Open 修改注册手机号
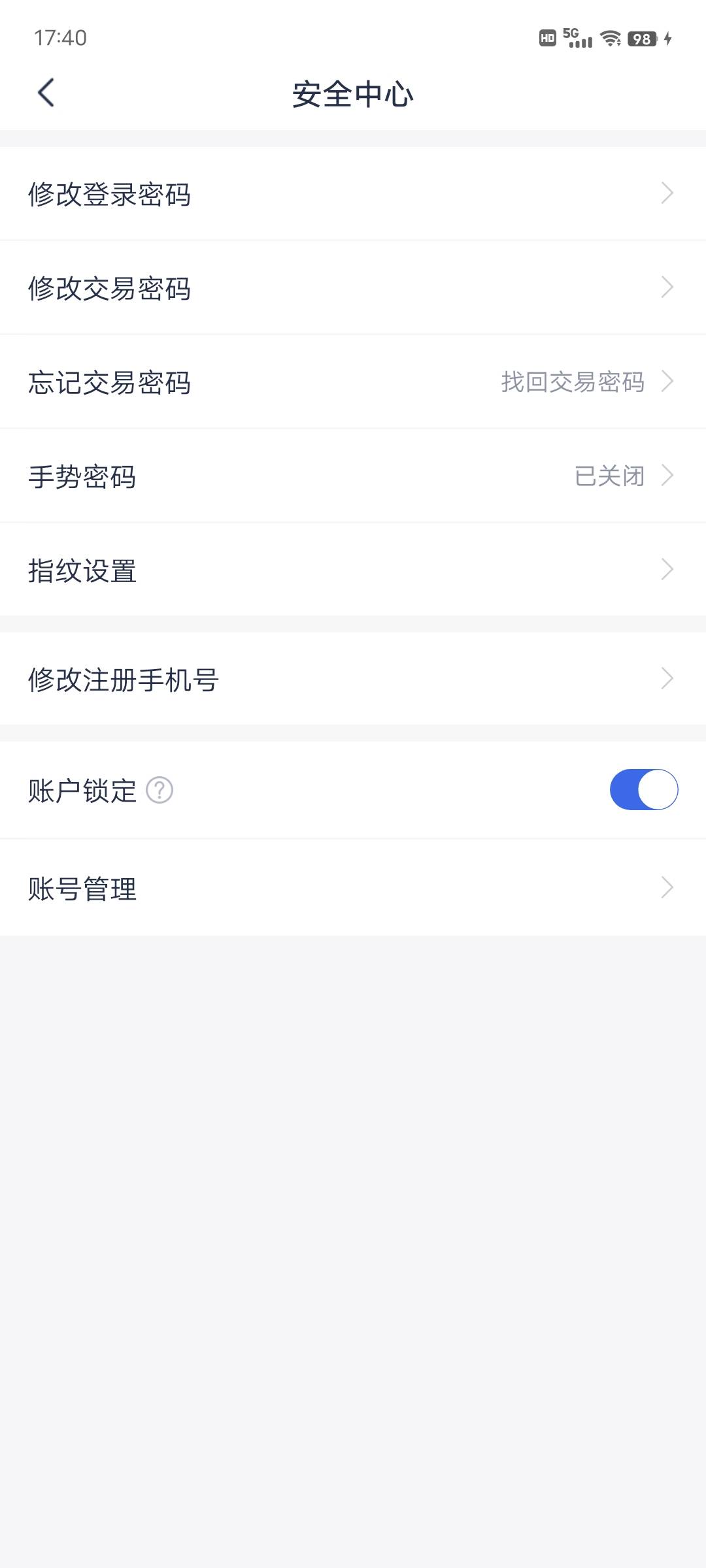Screen dimensions: 706x1568 pyautogui.click(x=353, y=679)
